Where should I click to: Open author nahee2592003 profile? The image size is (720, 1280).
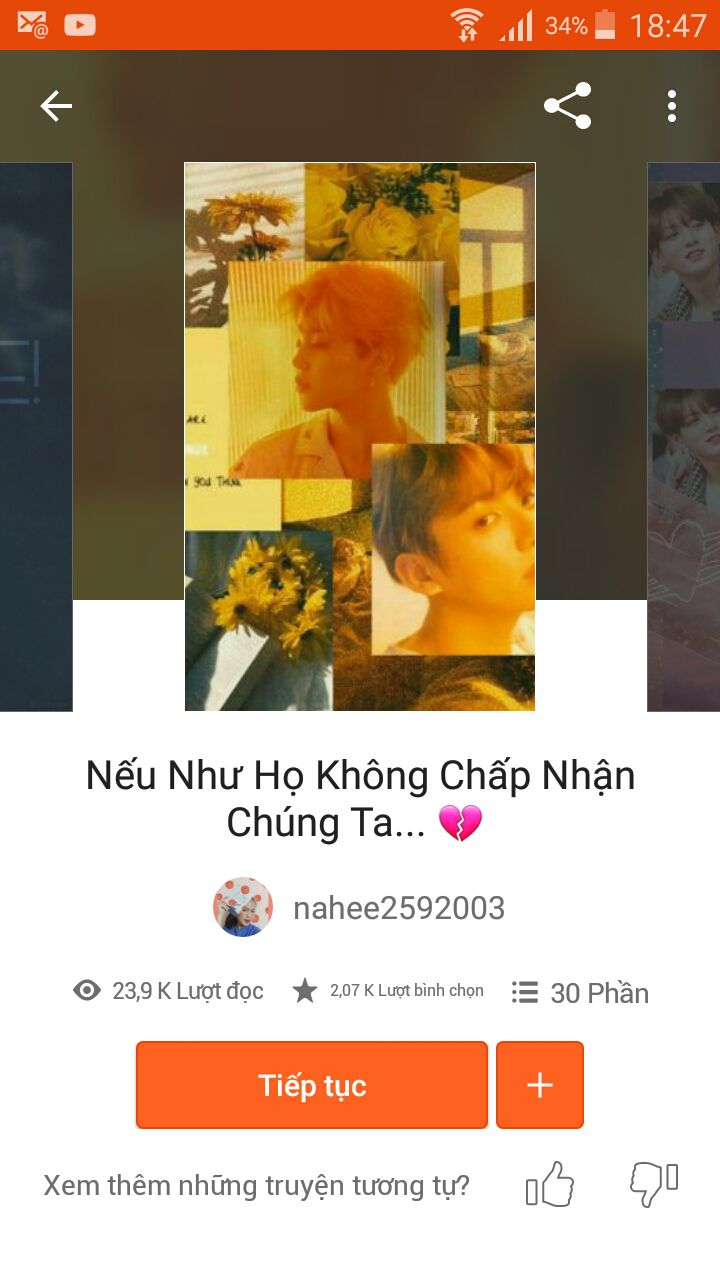pos(359,908)
